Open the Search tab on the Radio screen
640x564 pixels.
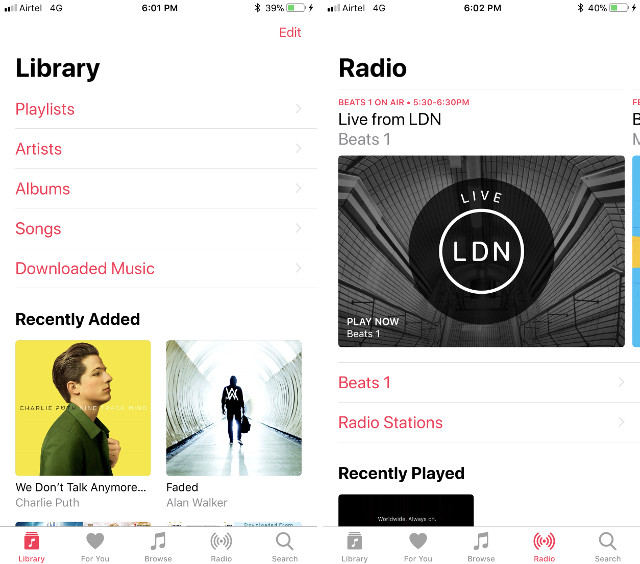(x=608, y=546)
